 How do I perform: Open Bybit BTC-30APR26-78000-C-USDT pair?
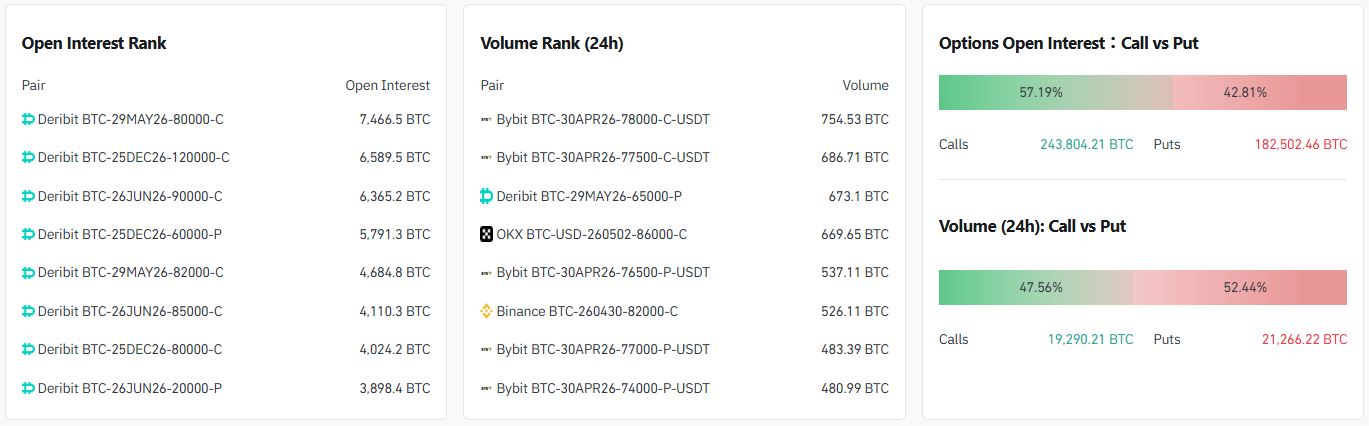pyautogui.click(x=602, y=119)
